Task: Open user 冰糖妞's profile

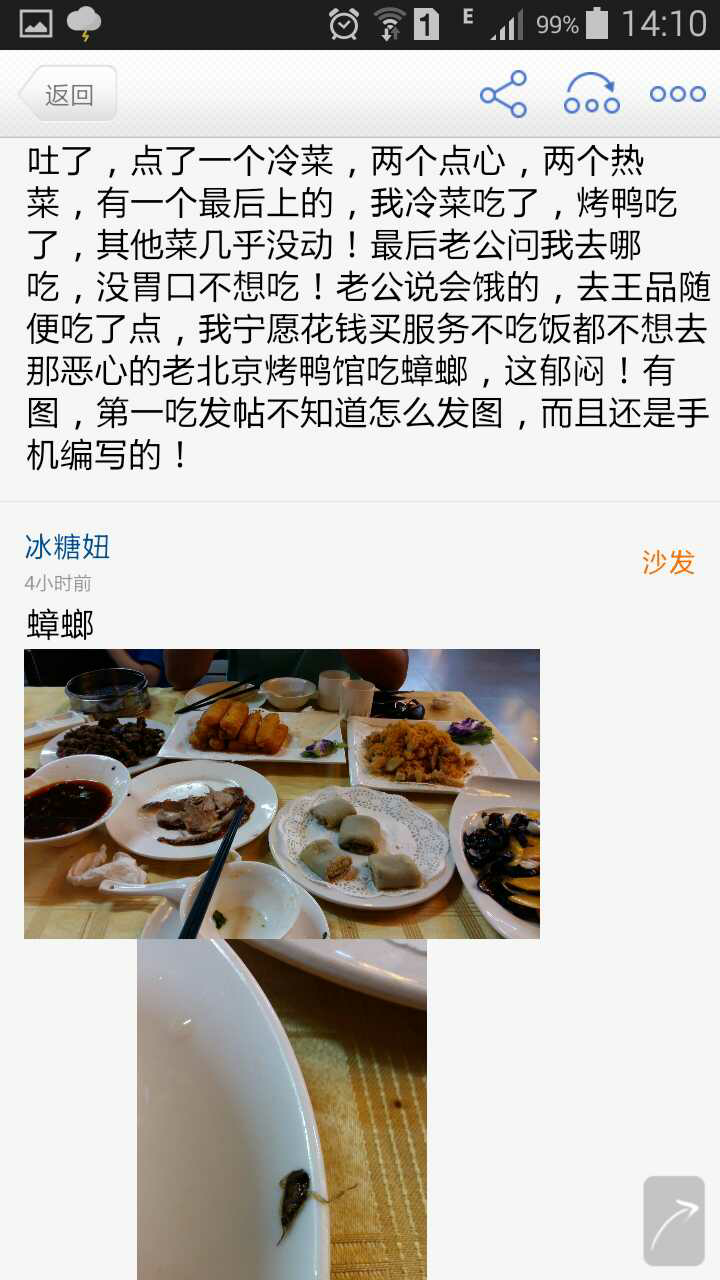Action: (x=67, y=547)
